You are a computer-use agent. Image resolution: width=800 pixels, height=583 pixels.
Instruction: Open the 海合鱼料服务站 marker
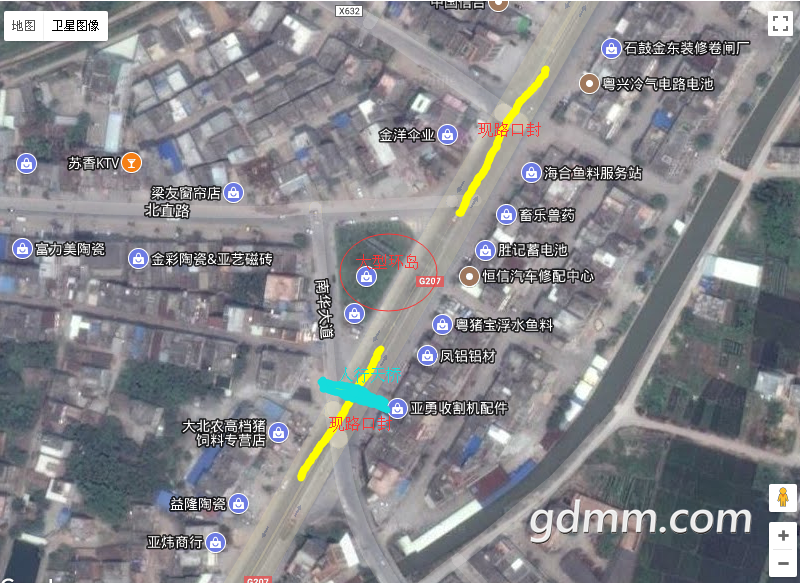click(531, 172)
